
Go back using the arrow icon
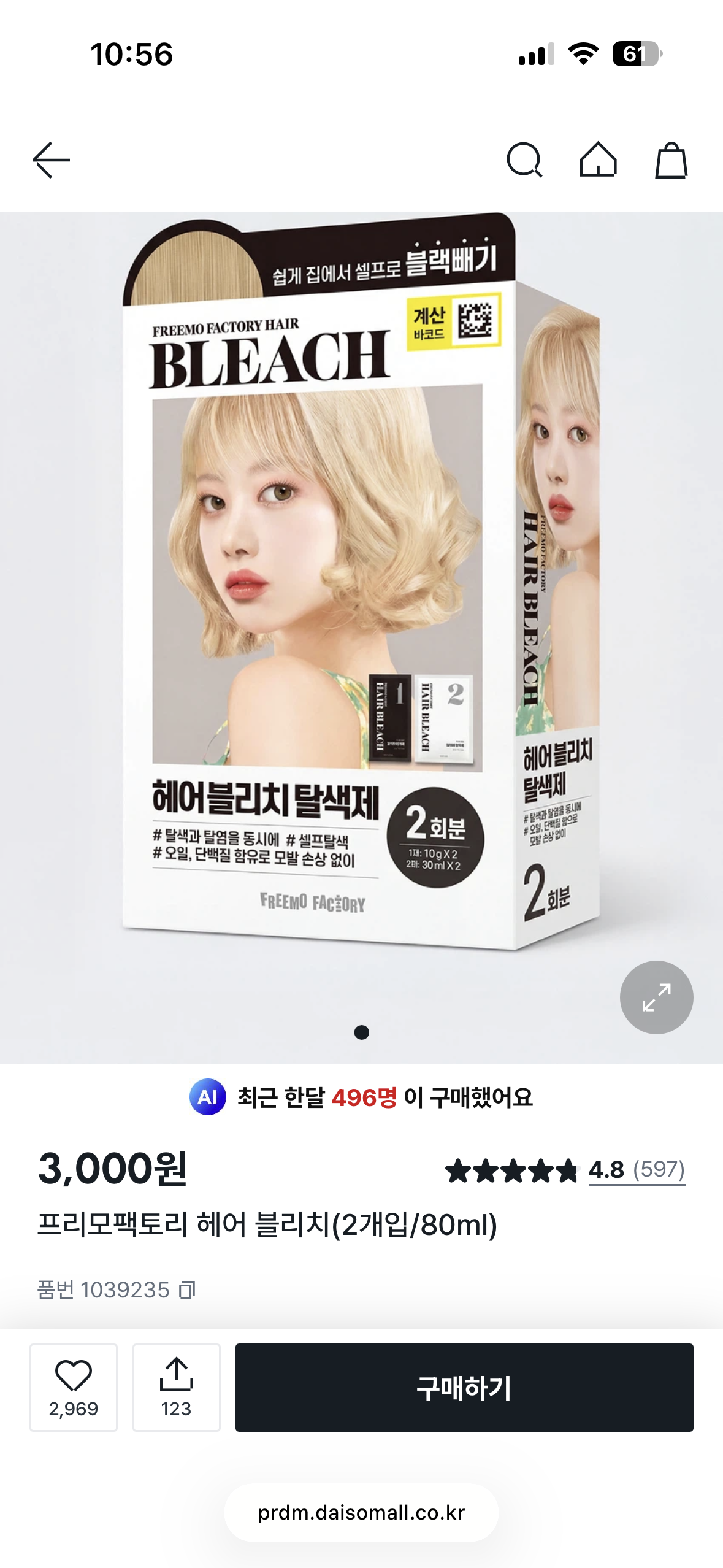tap(52, 160)
